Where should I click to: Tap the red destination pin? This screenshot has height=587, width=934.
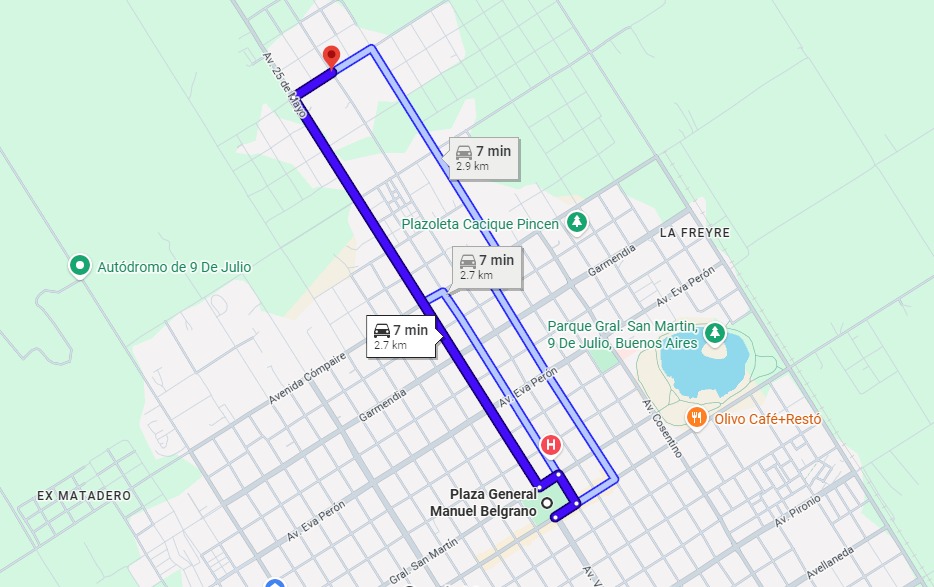pos(331,56)
